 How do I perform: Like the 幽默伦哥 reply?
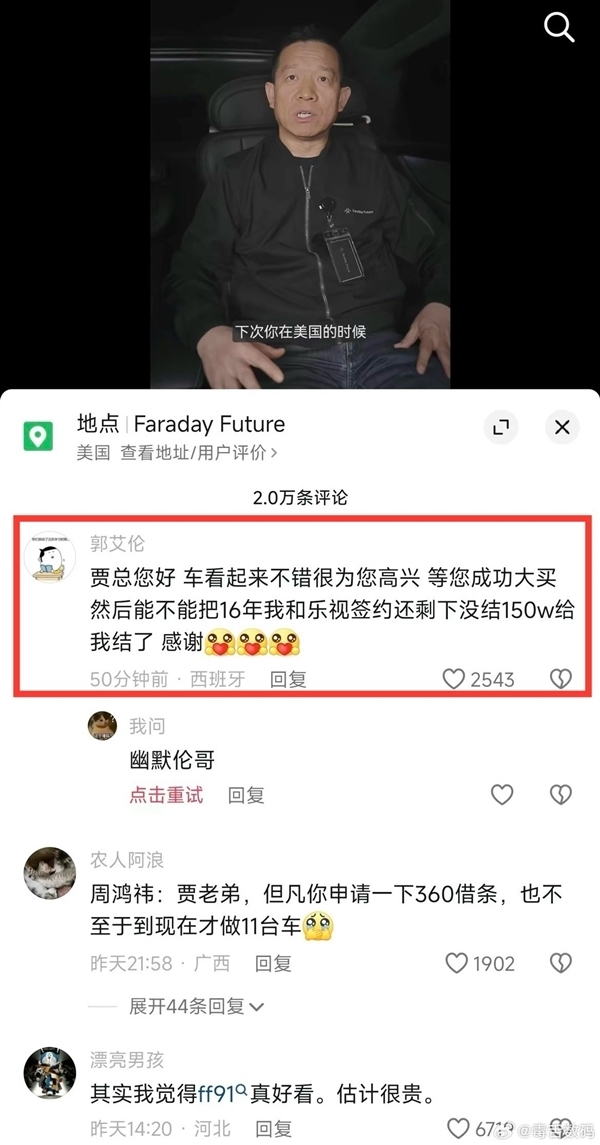[x=501, y=795]
